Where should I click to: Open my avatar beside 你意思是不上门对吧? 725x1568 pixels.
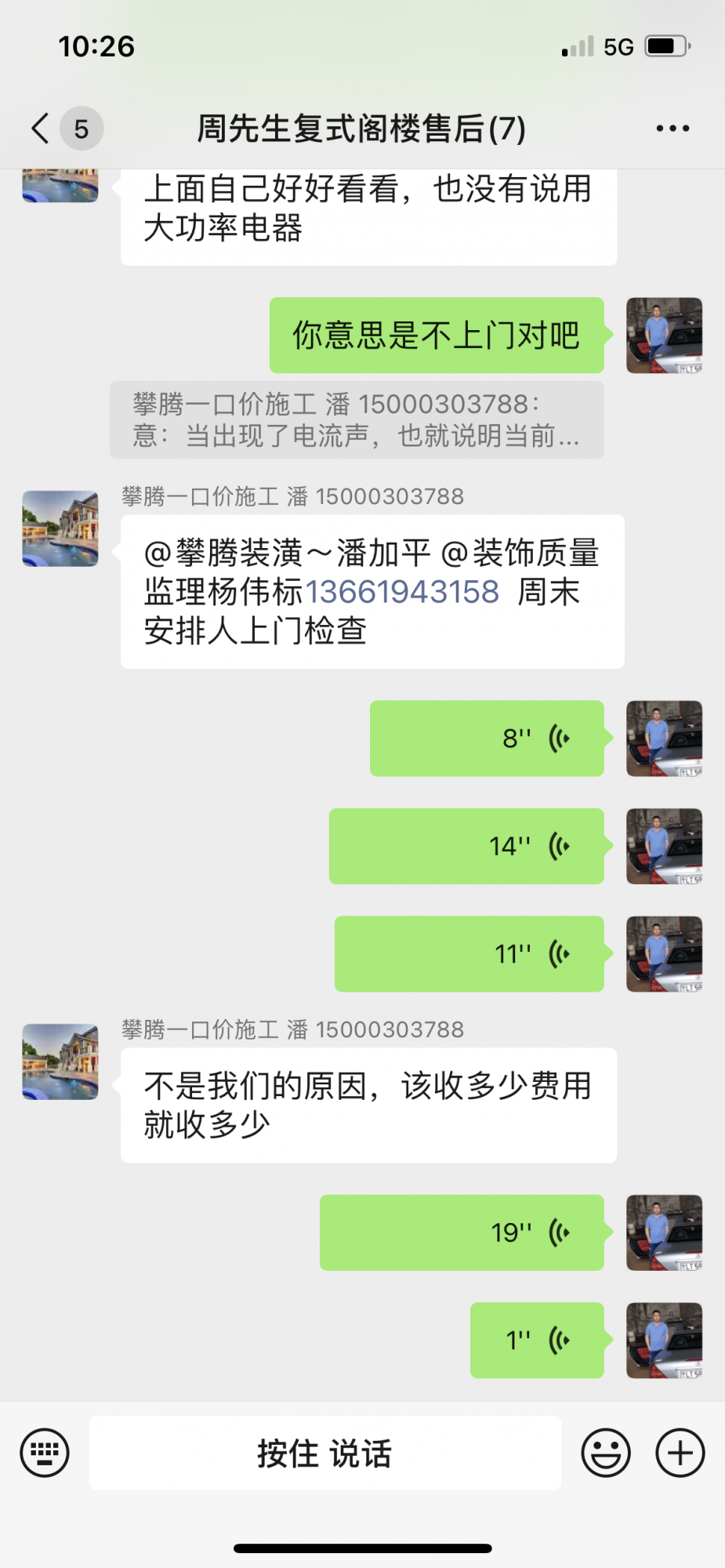coord(664,336)
